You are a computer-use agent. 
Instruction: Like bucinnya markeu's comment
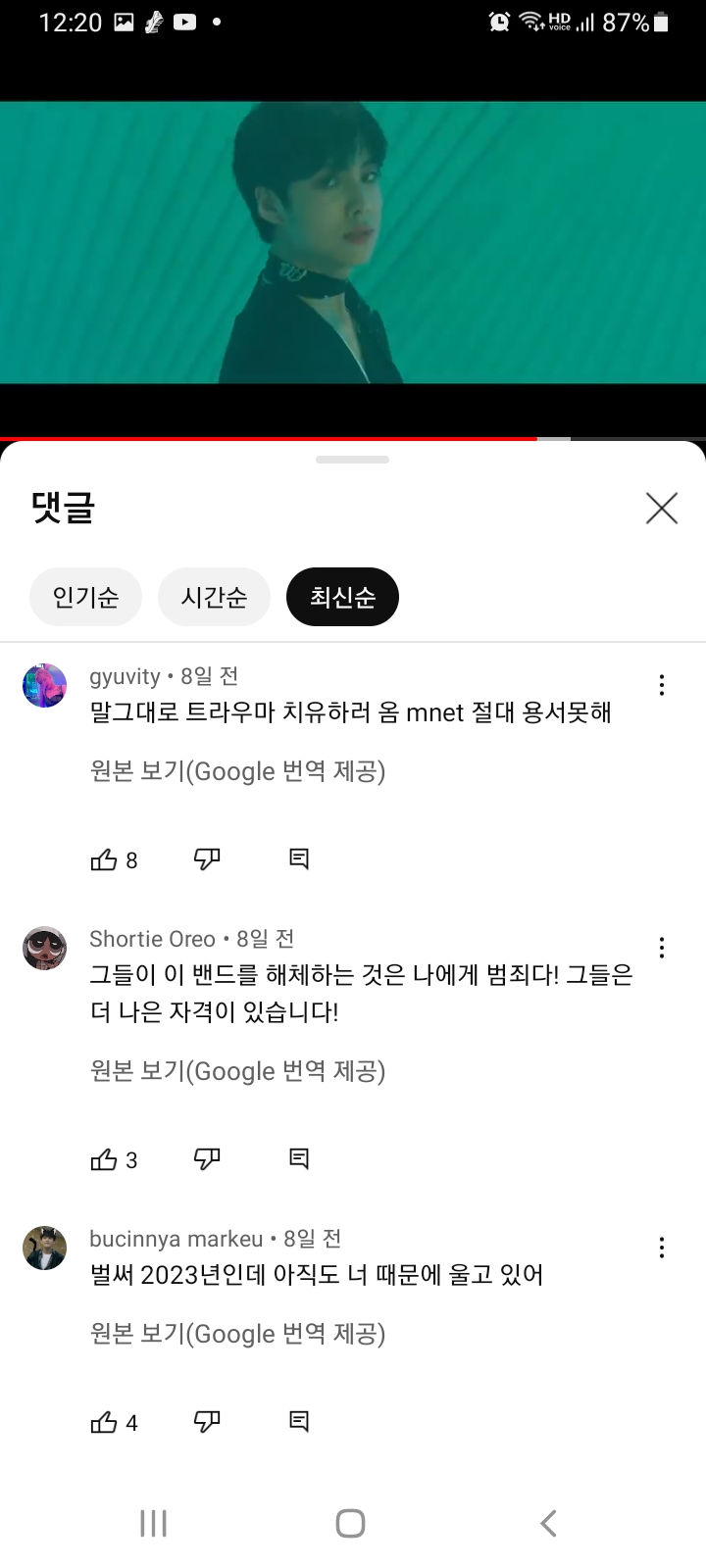point(104,1420)
